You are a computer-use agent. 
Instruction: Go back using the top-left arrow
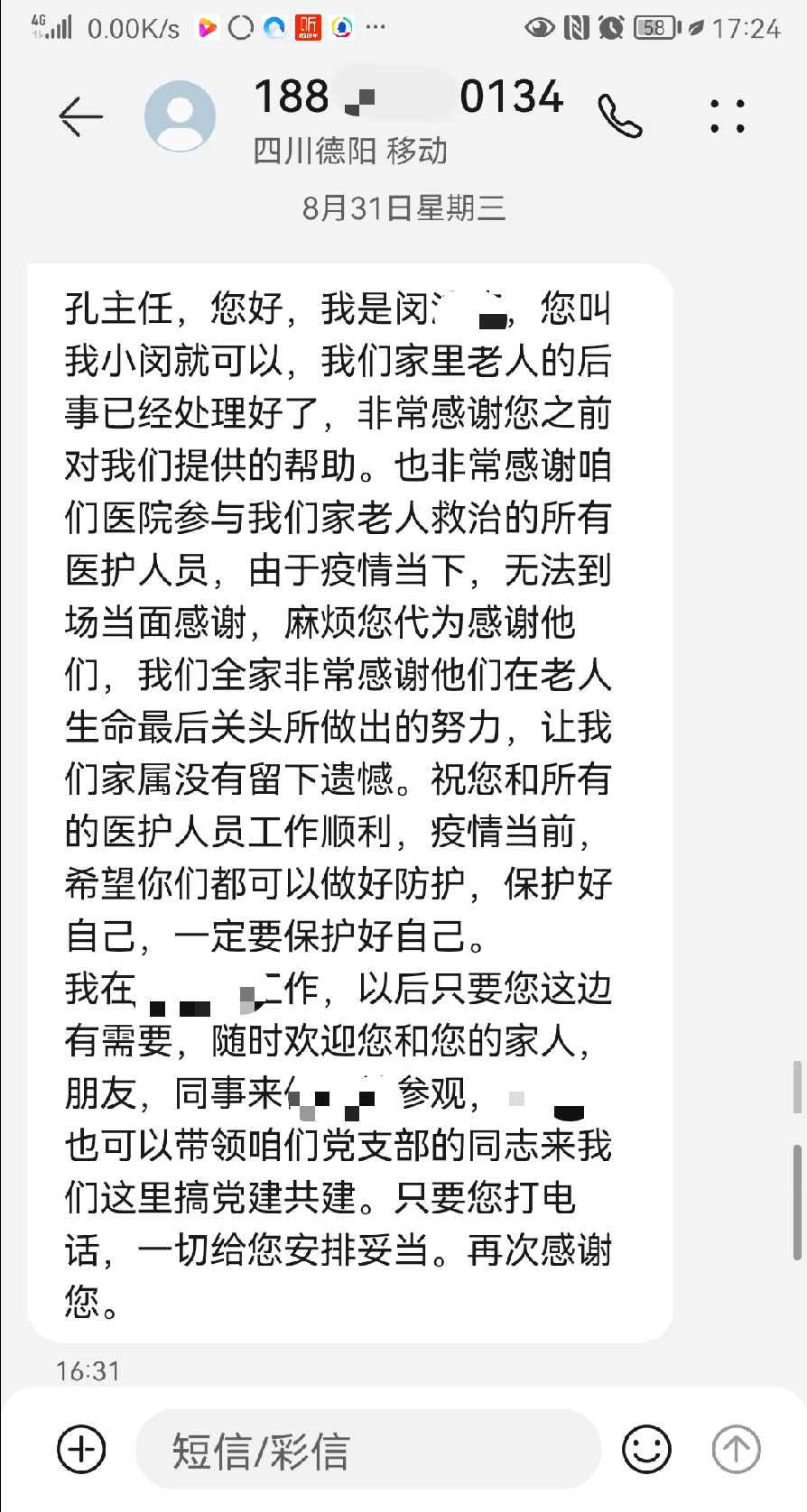tap(80, 116)
